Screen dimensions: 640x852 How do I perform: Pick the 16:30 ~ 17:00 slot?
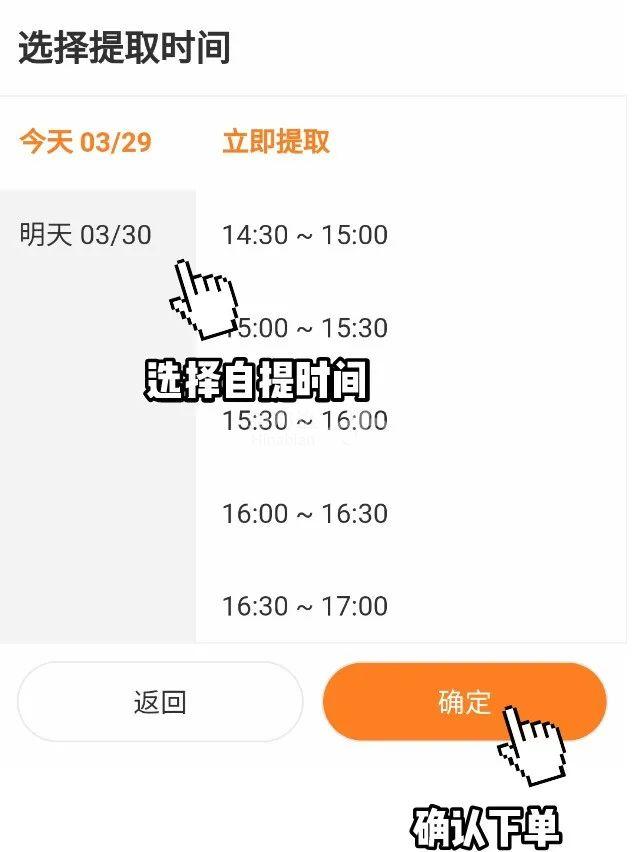click(x=305, y=606)
